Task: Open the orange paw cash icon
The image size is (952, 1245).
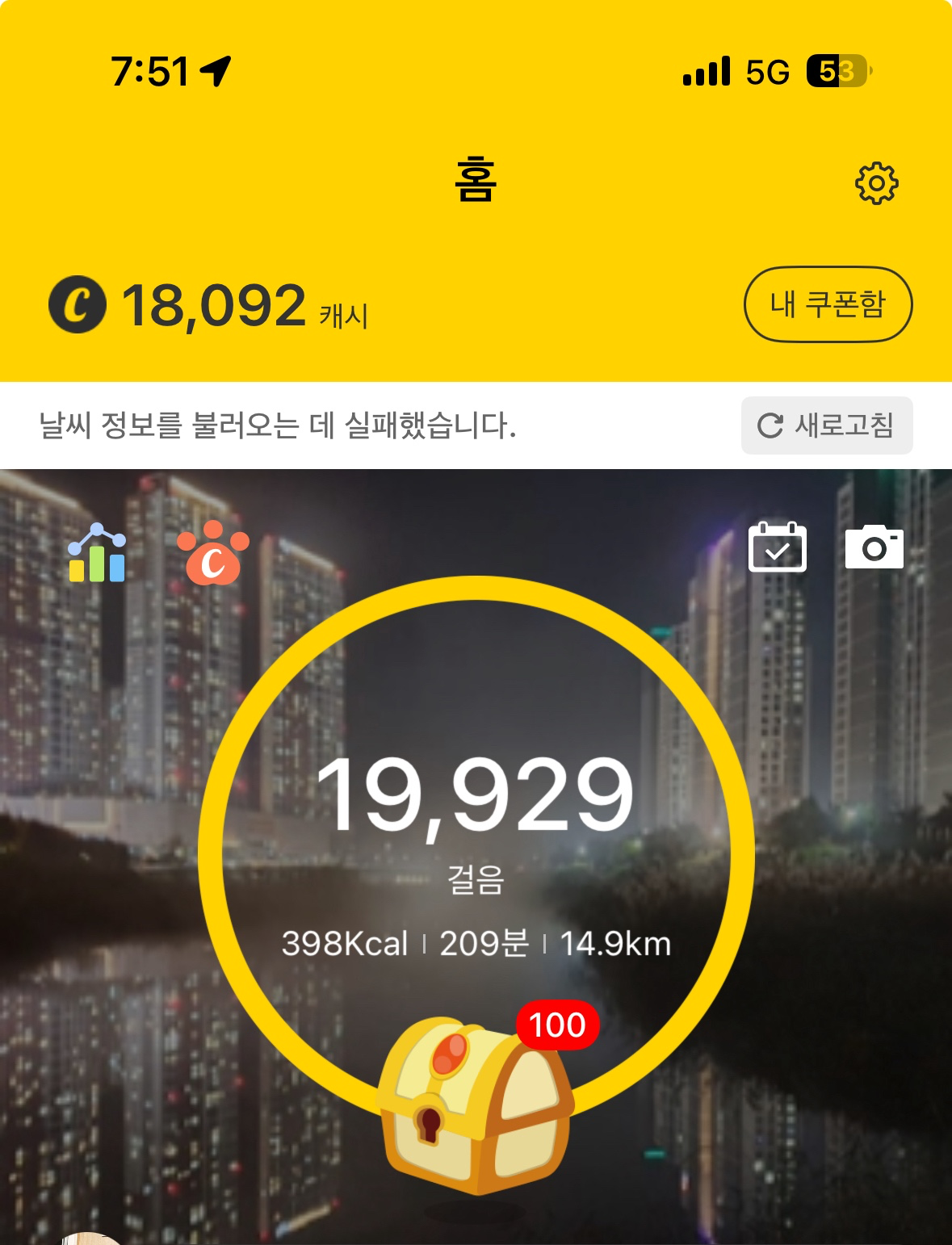Action: (x=212, y=554)
